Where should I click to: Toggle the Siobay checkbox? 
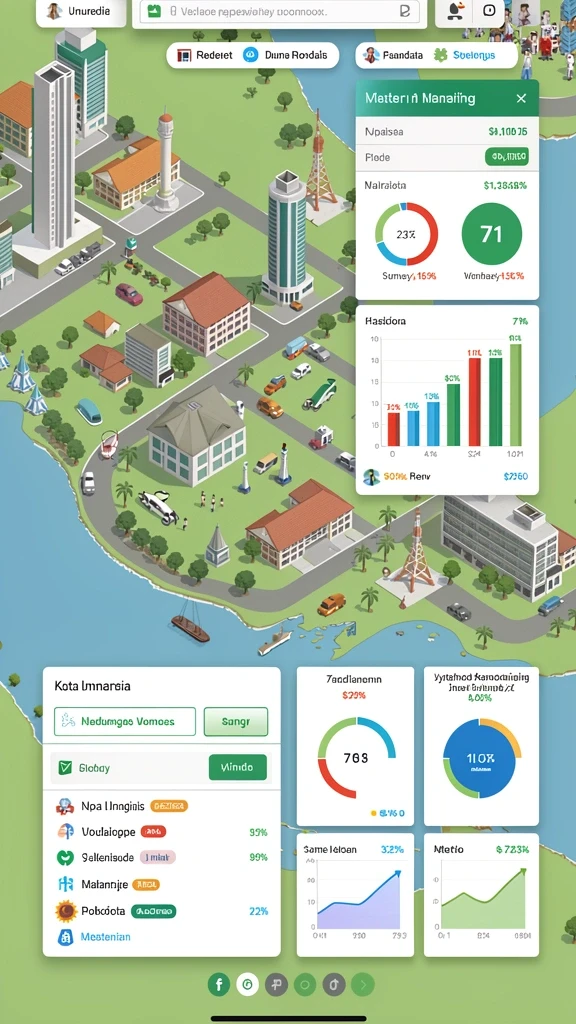pyautogui.click(x=65, y=768)
